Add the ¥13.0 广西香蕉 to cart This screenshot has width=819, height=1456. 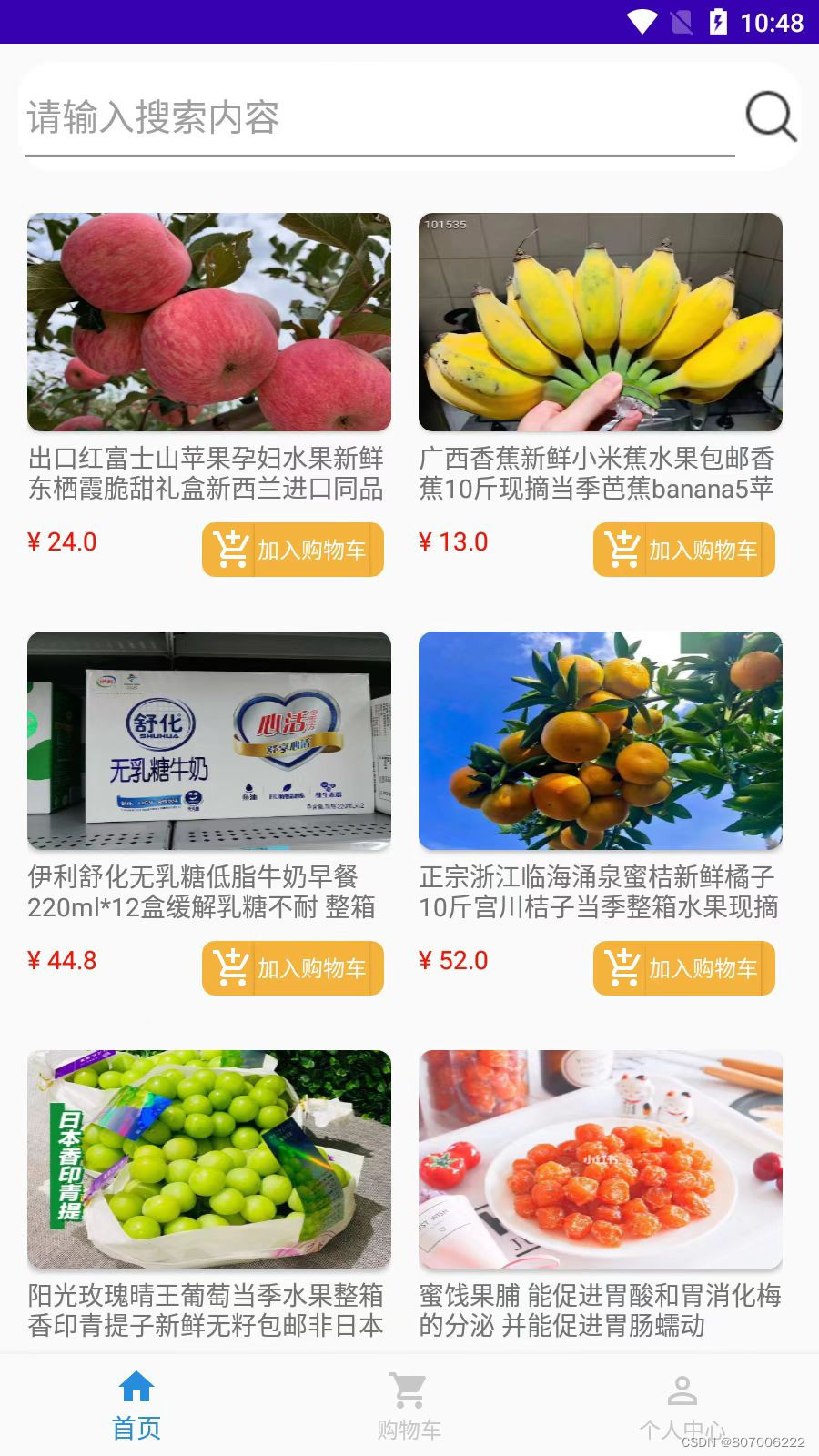click(x=684, y=550)
